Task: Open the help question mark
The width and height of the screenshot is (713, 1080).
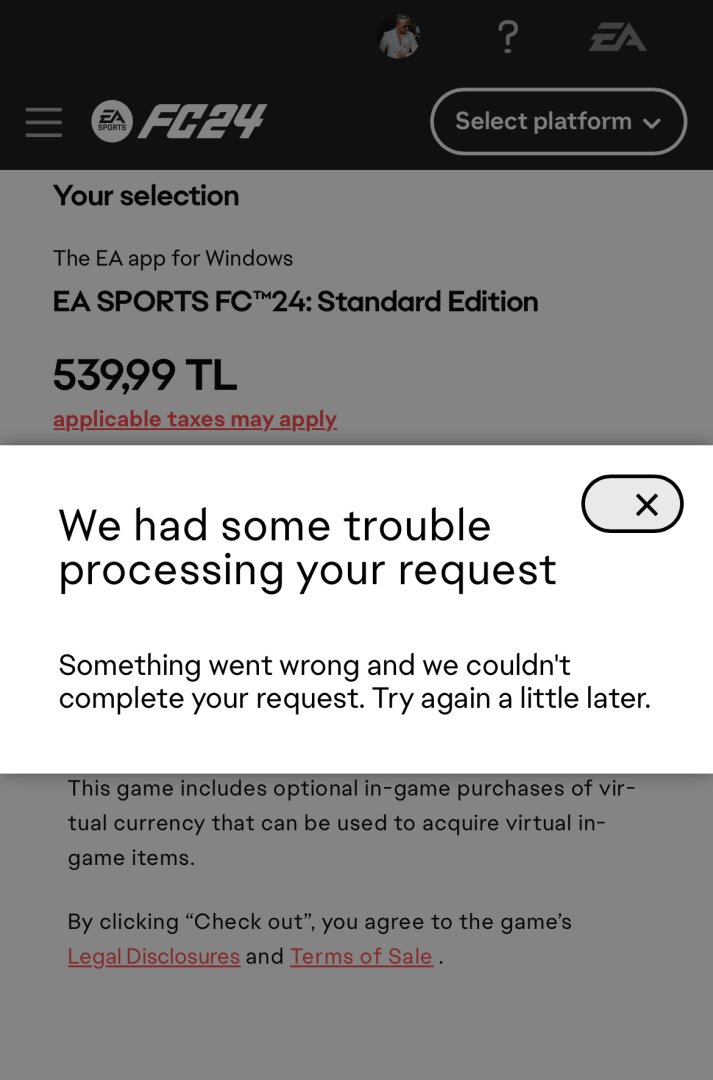Action: [x=507, y=38]
